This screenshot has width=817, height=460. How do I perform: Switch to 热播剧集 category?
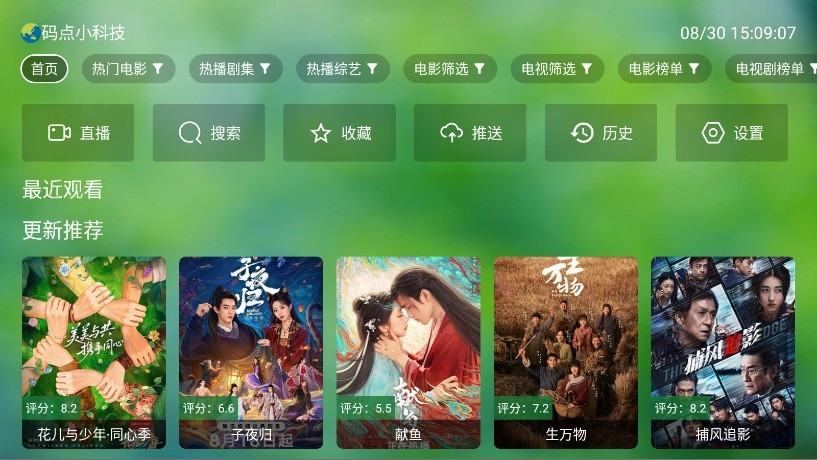[x=235, y=69]
